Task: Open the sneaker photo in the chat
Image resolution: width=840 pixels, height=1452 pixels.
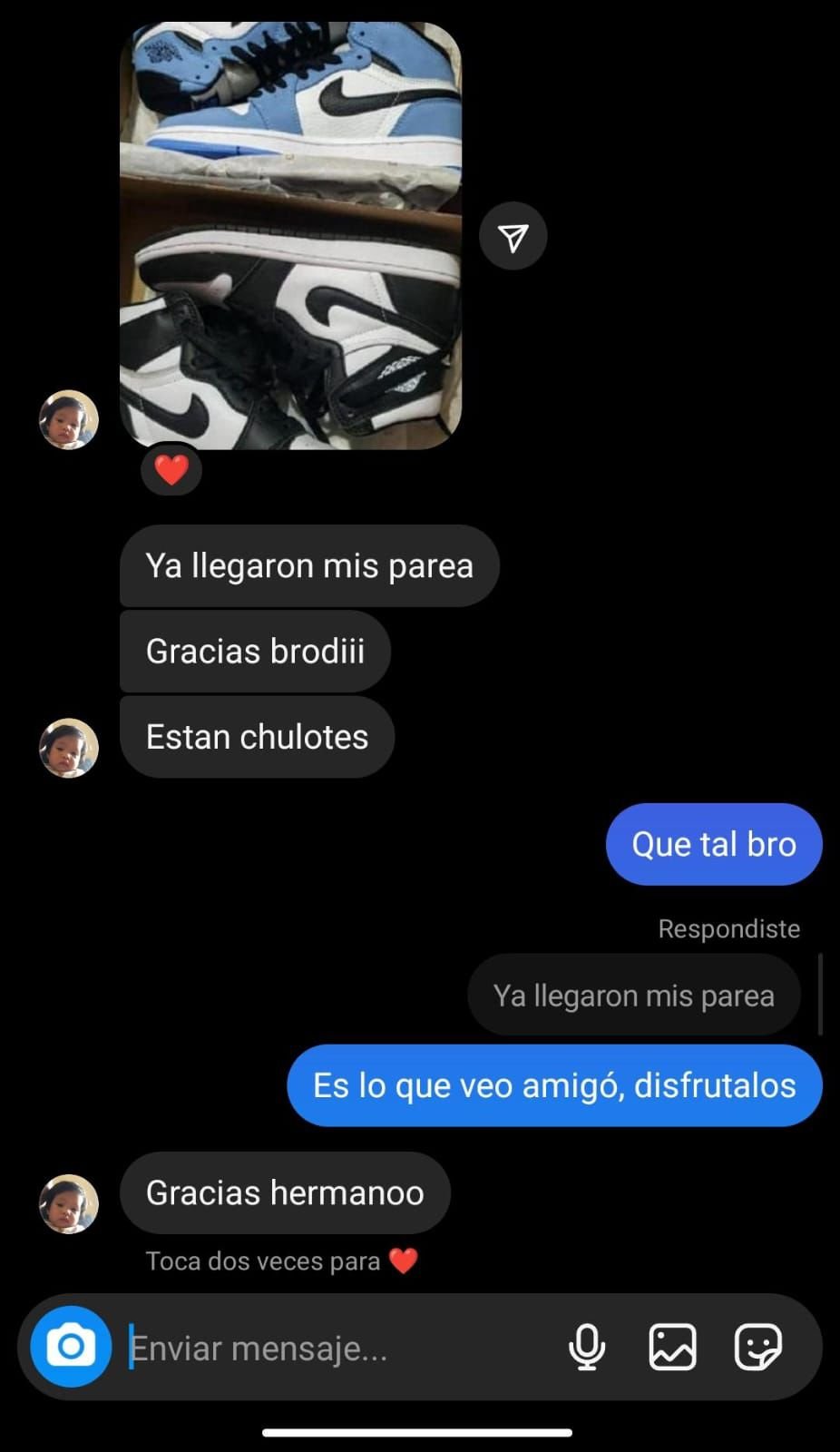Action: click(290, 236)
